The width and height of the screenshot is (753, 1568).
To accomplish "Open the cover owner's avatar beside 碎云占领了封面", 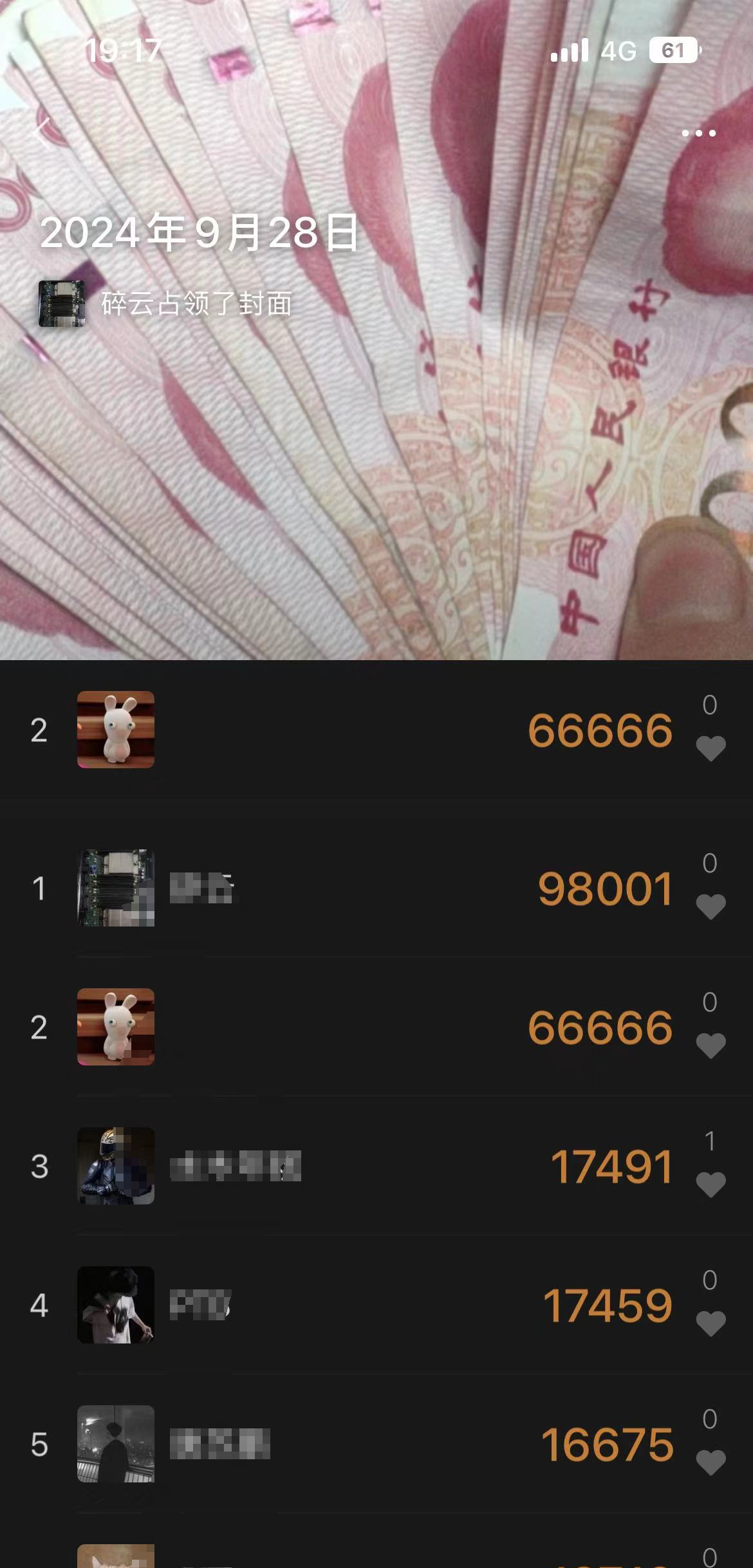I will click(62, 304).
